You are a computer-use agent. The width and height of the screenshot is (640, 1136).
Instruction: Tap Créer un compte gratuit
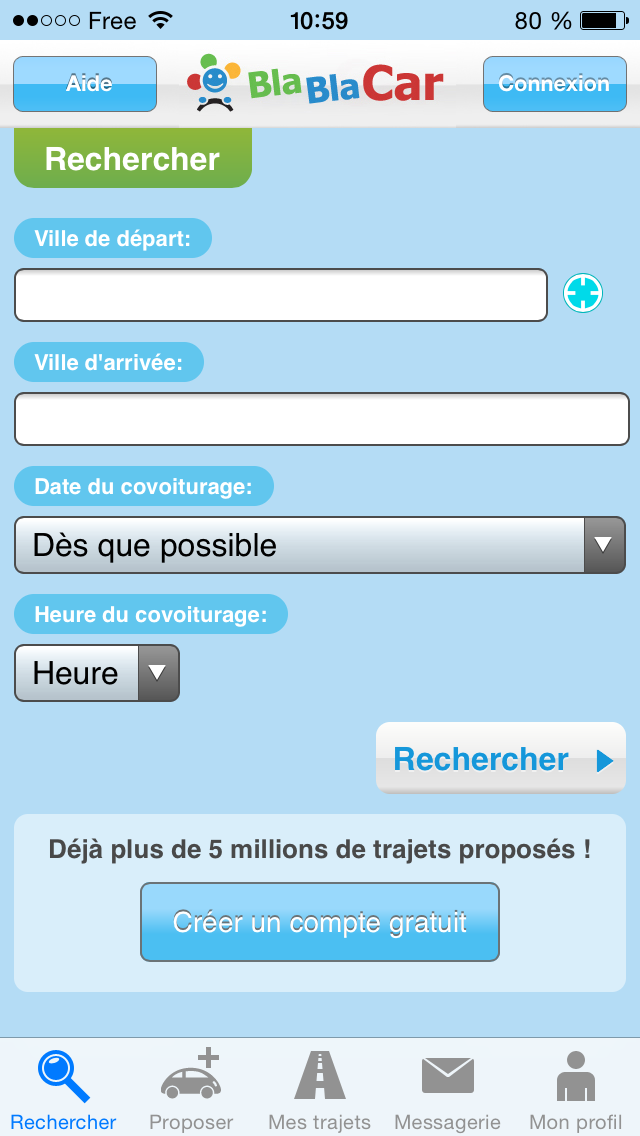coord(320,922)
